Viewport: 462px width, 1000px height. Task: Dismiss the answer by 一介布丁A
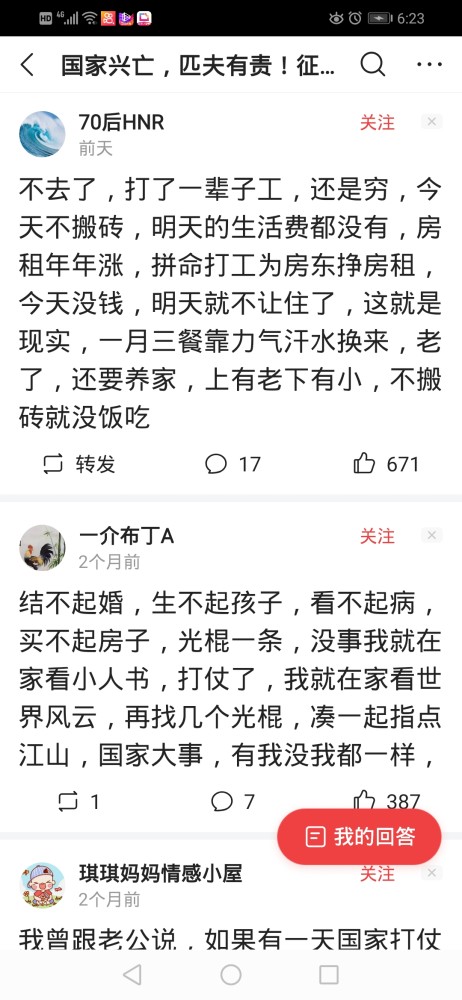click(x=432, y=536)
